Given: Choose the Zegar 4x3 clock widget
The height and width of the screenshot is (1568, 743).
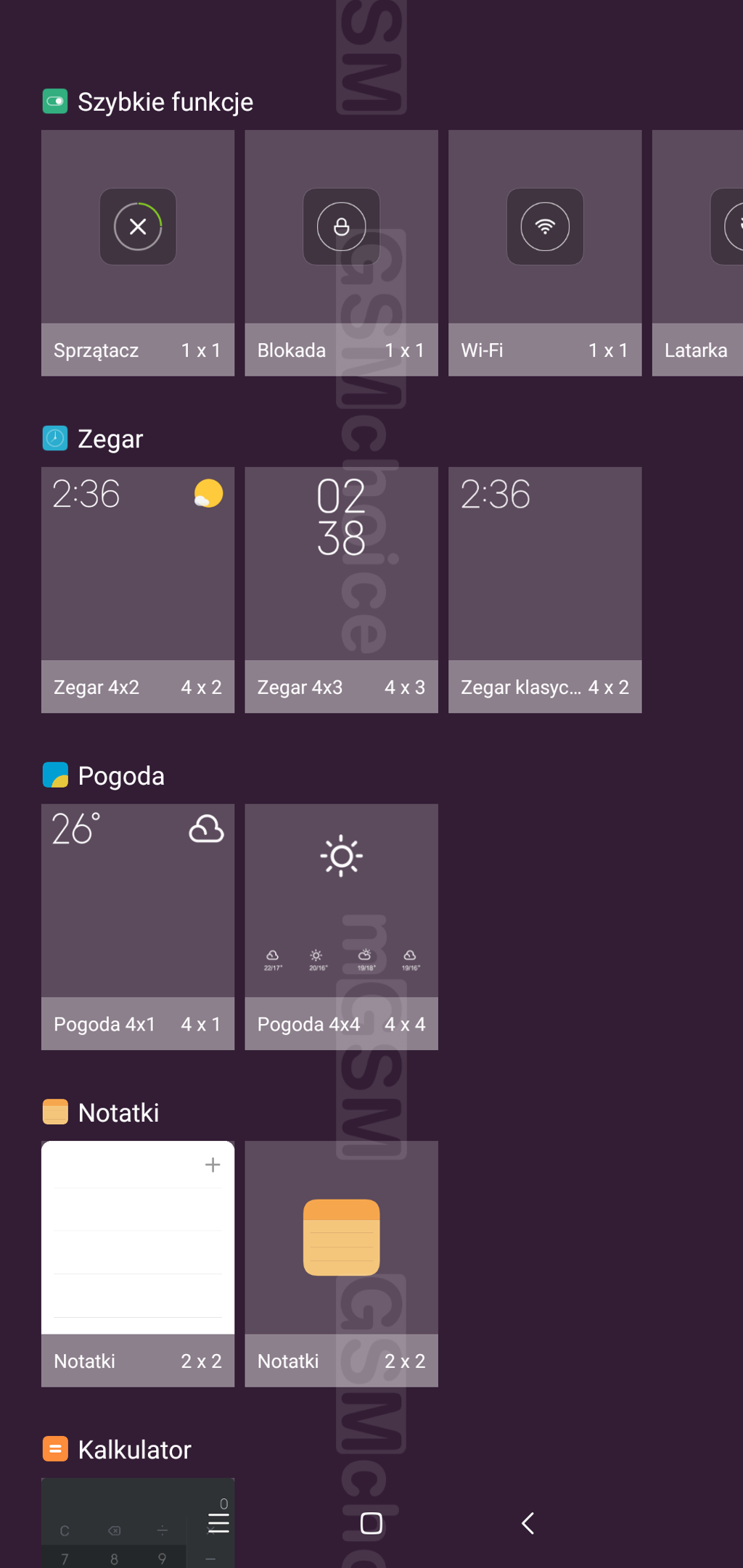Looking at the screenshot, I should click(341, 590).
